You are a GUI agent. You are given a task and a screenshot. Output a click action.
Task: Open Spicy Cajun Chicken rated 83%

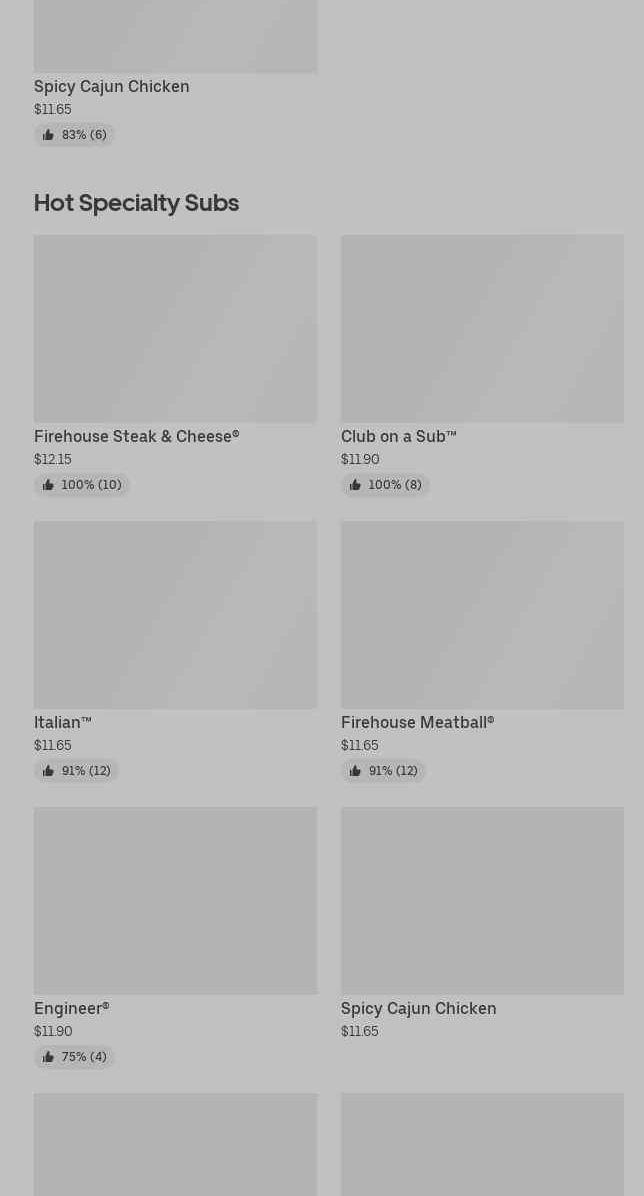[175, 73]
